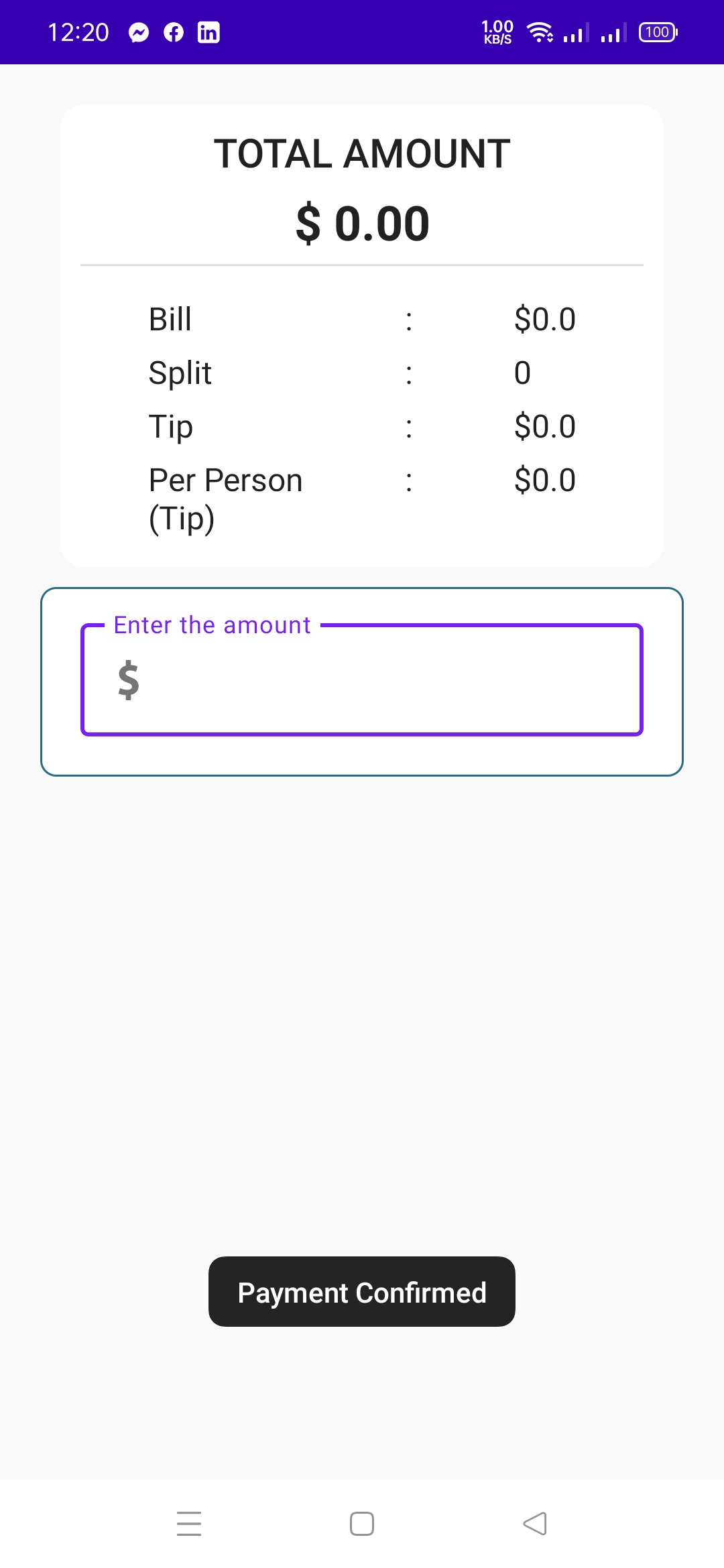Tap the Facebook icon in status bar

pos(172,32)
